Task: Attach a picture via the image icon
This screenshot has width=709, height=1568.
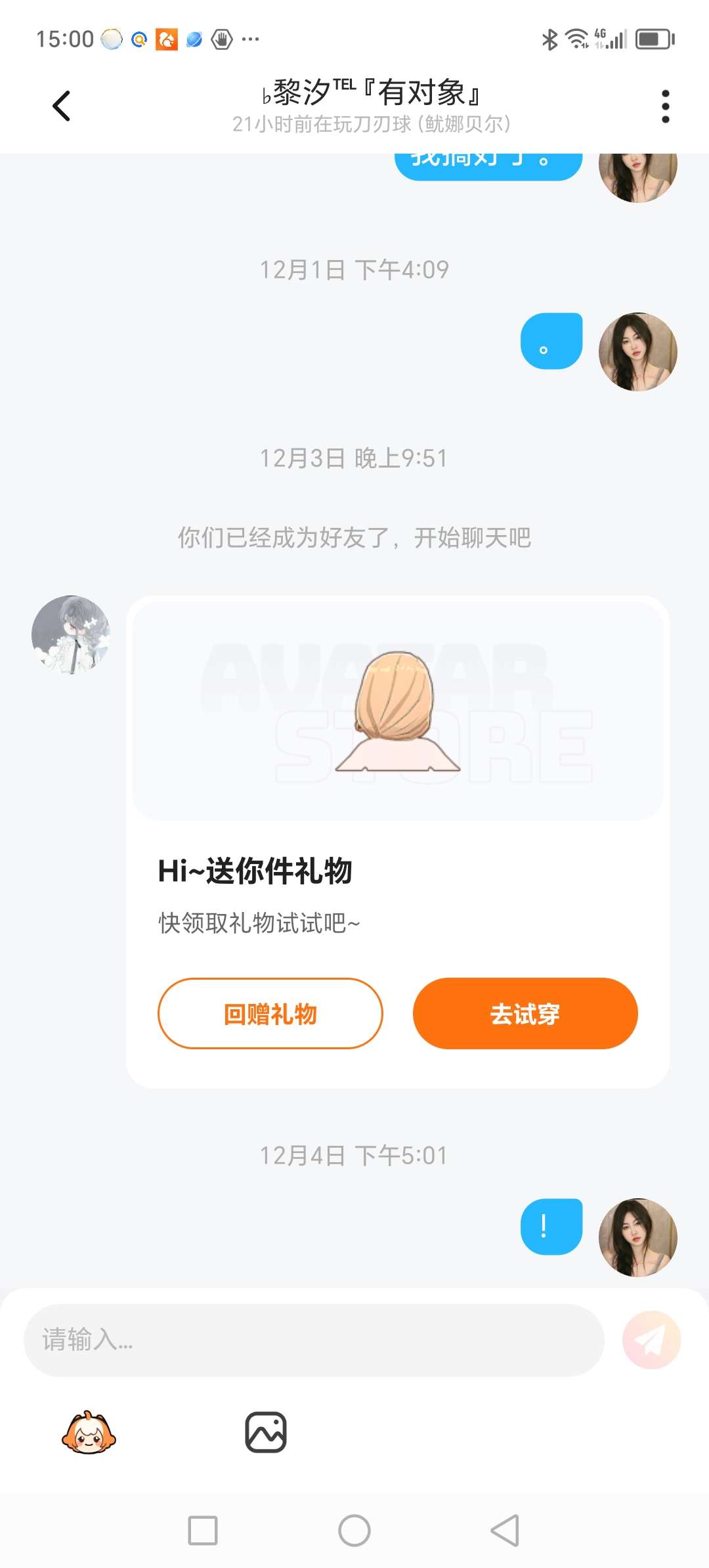Action: tap(266, 1432)
